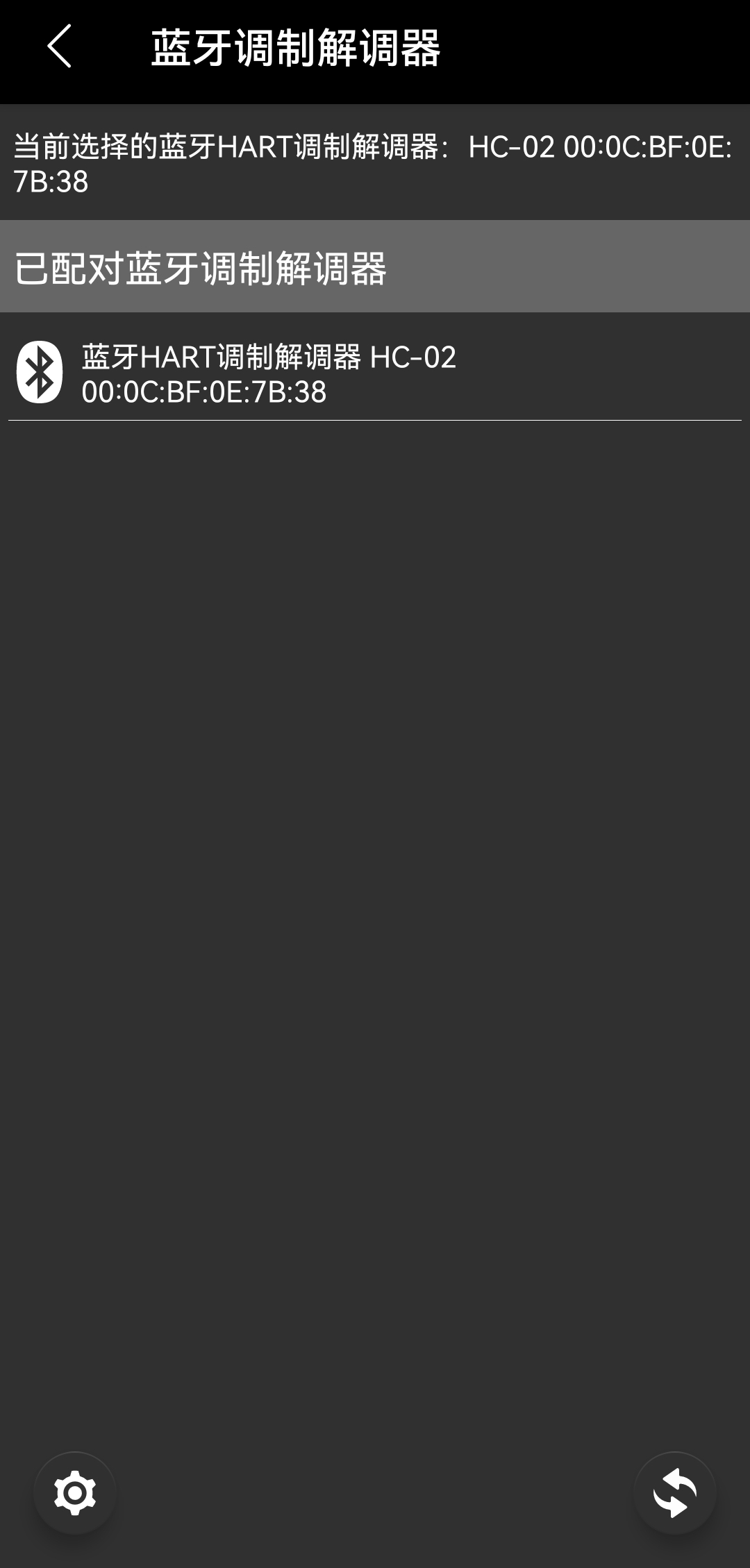Select the paired HC-02 Bluetooth HART modem
750x1568 pixels.
point(268,373)
